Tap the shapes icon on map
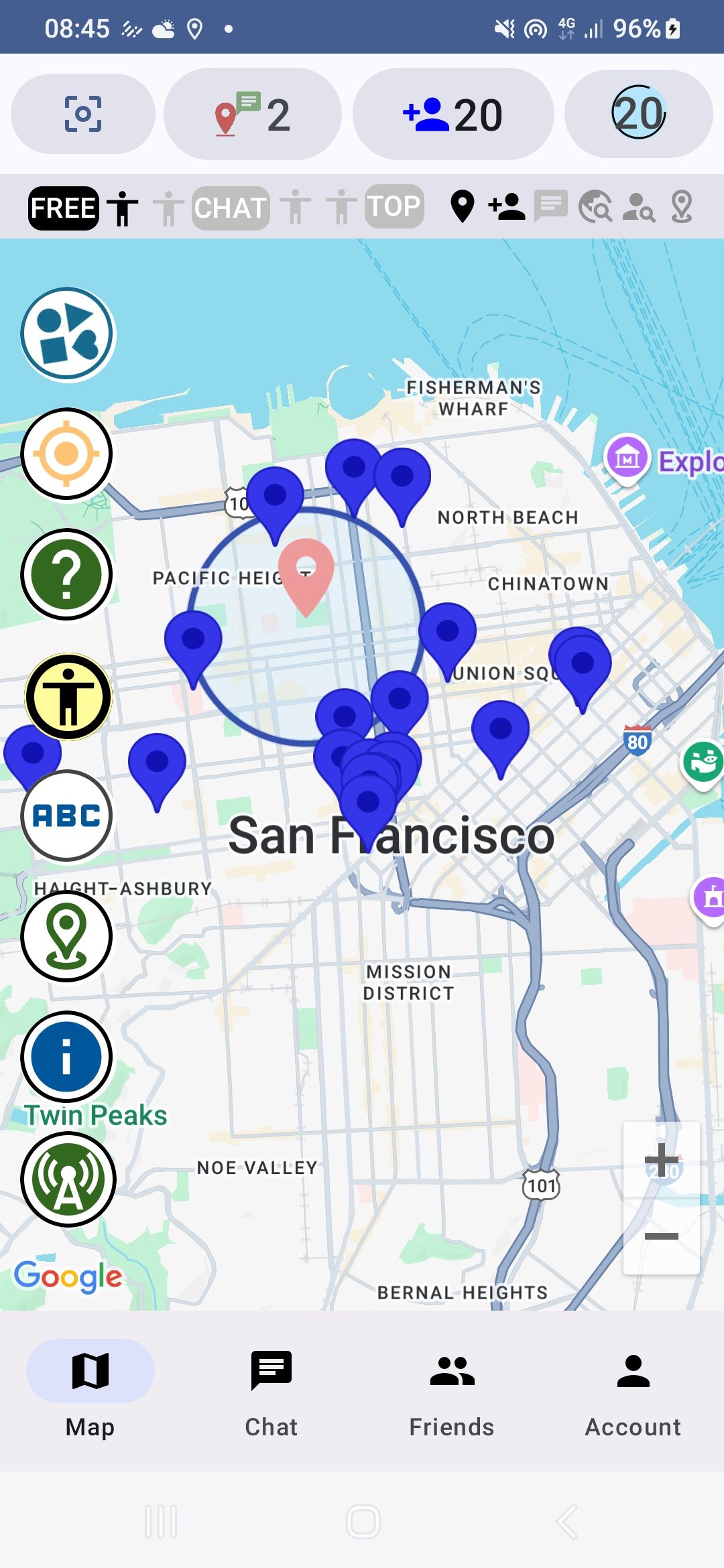 click(68, 334)
